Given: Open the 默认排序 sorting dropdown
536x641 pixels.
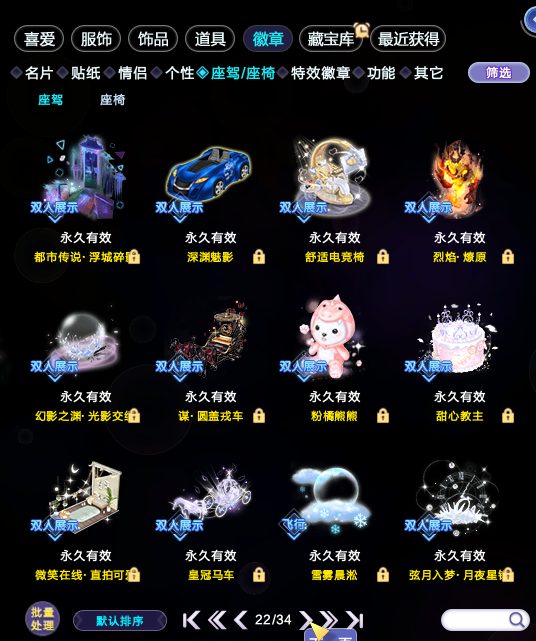Looking at the screenshot, I should 120,621.
